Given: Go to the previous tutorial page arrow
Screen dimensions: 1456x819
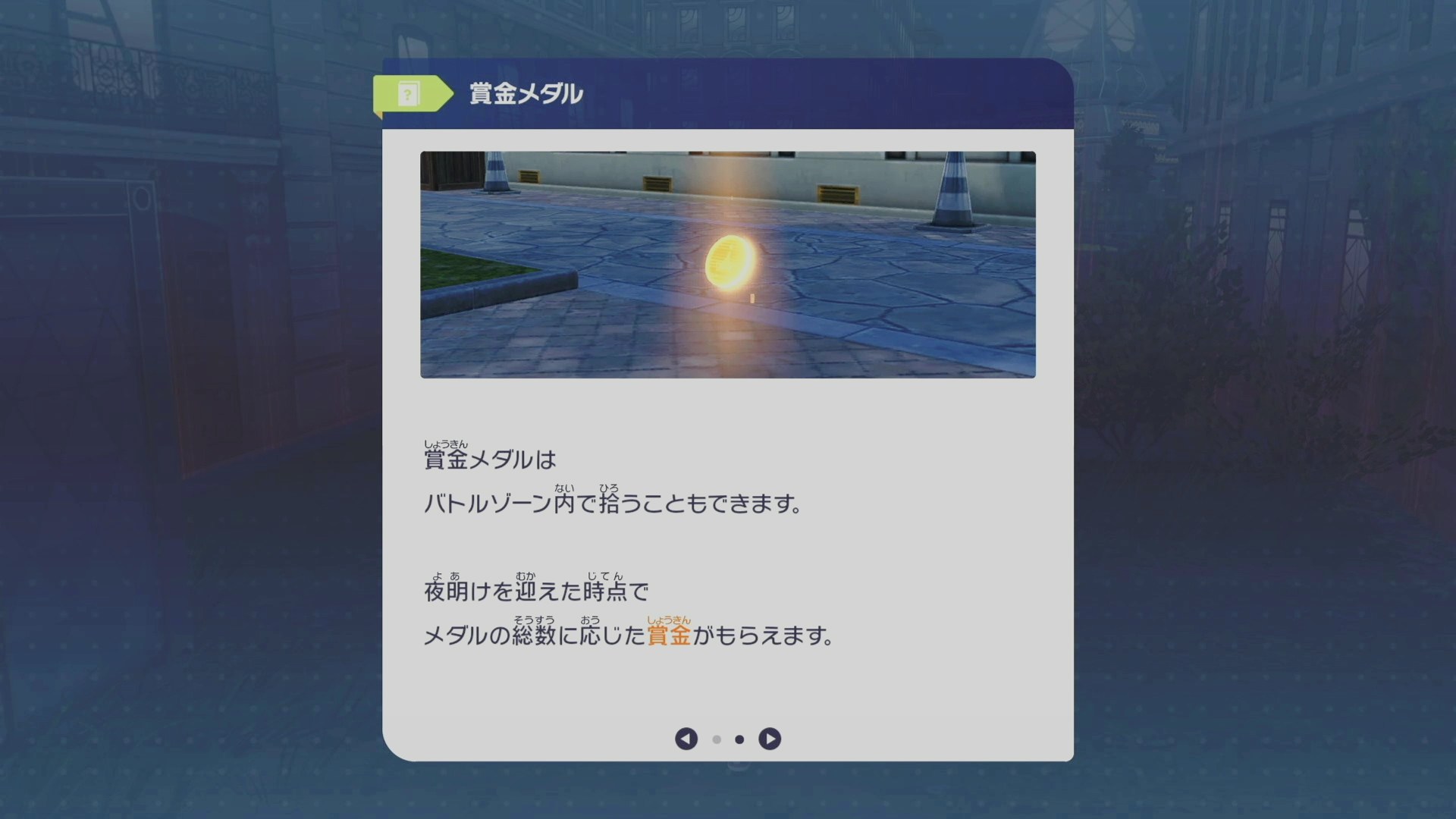Looking at the screenshot, I should (686, 739).
